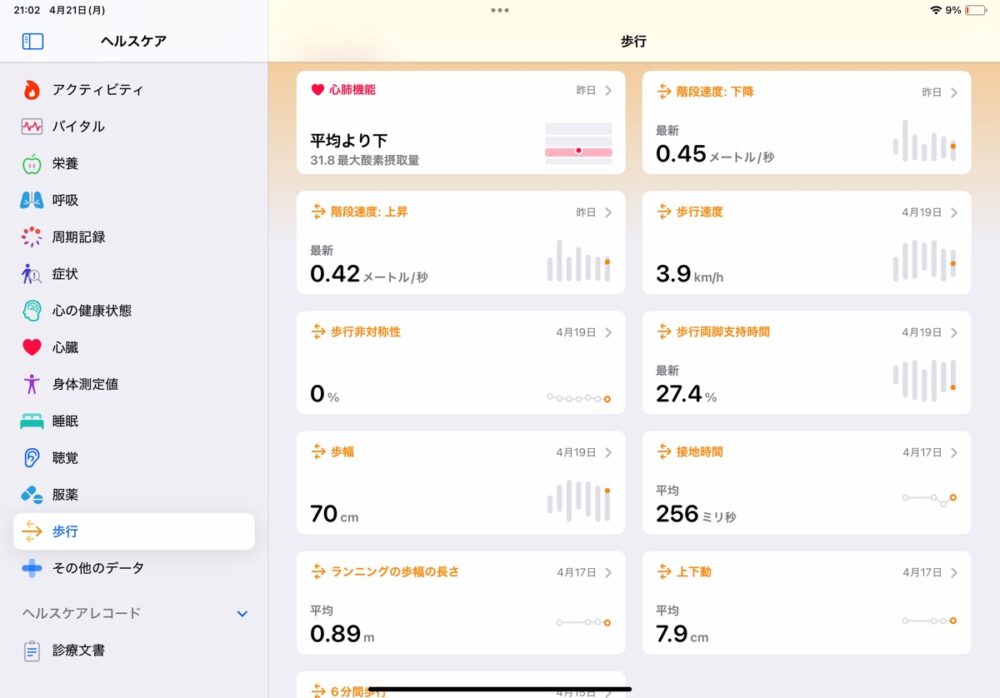Select 心臓 in the sidebar
The image size is (1000, 698).
coord(65,348)
